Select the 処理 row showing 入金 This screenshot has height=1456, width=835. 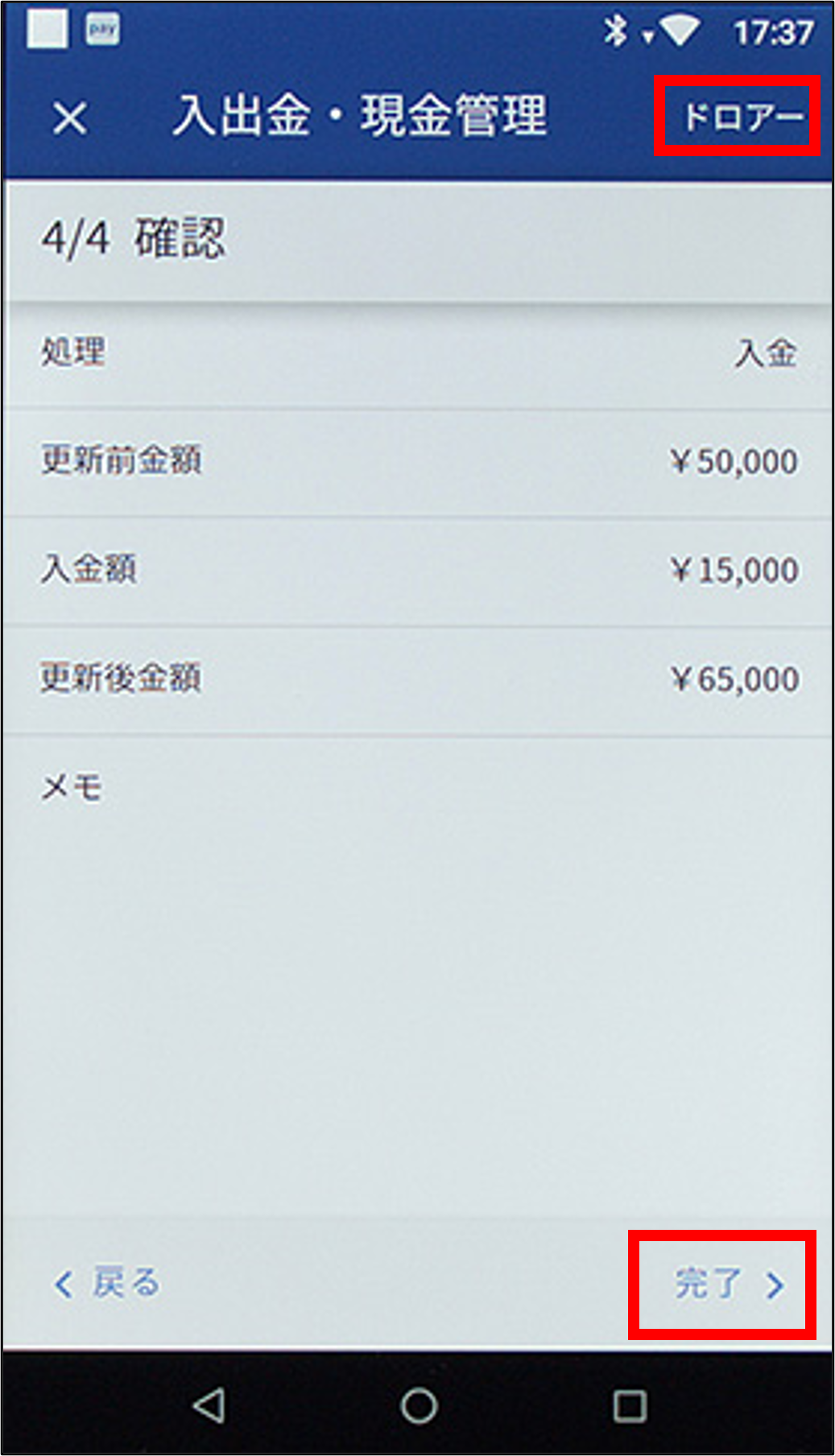coord(417,352)
